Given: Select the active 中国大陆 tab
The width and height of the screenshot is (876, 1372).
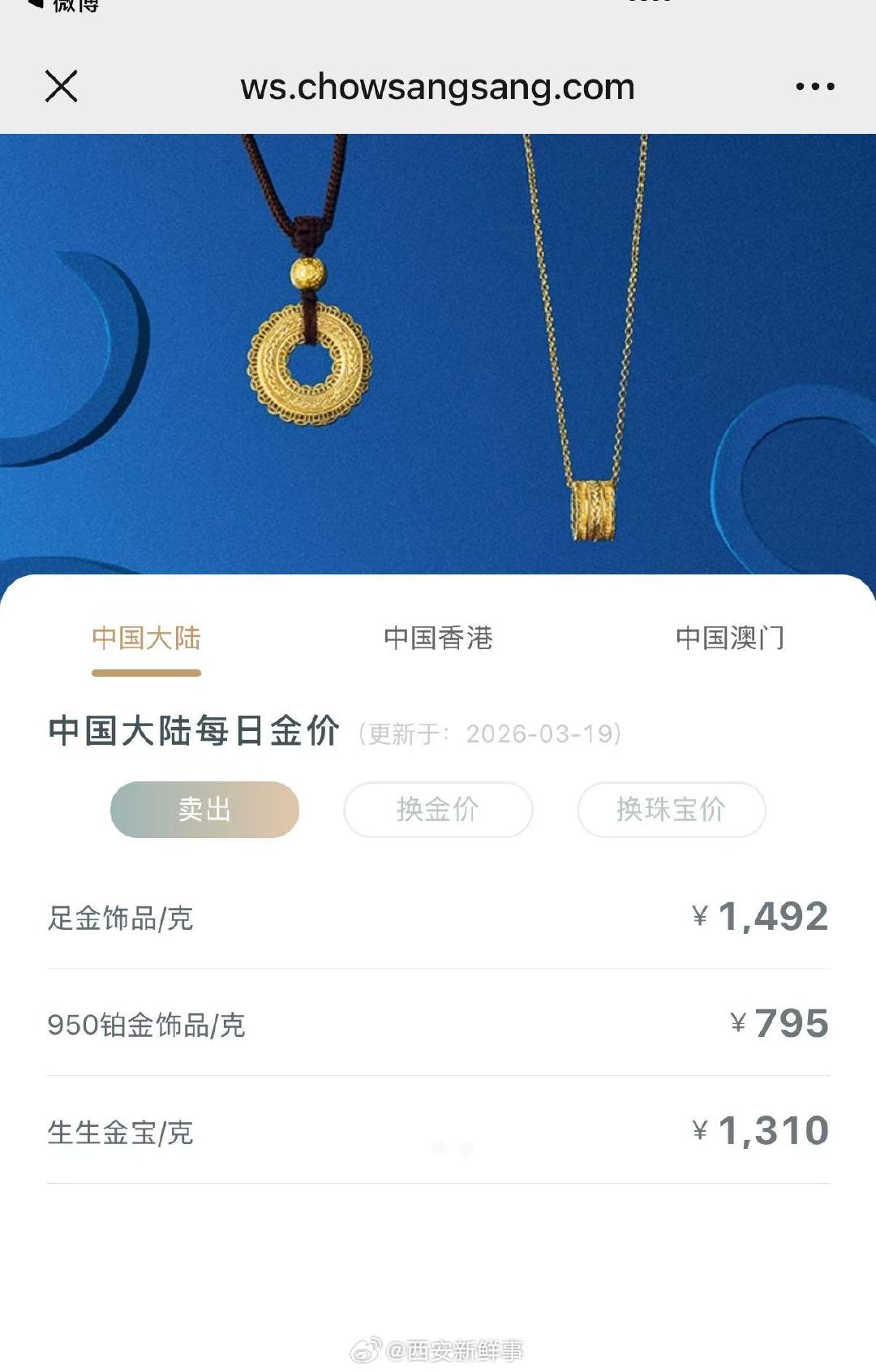Looking at the screenshot, I should 146,640.
